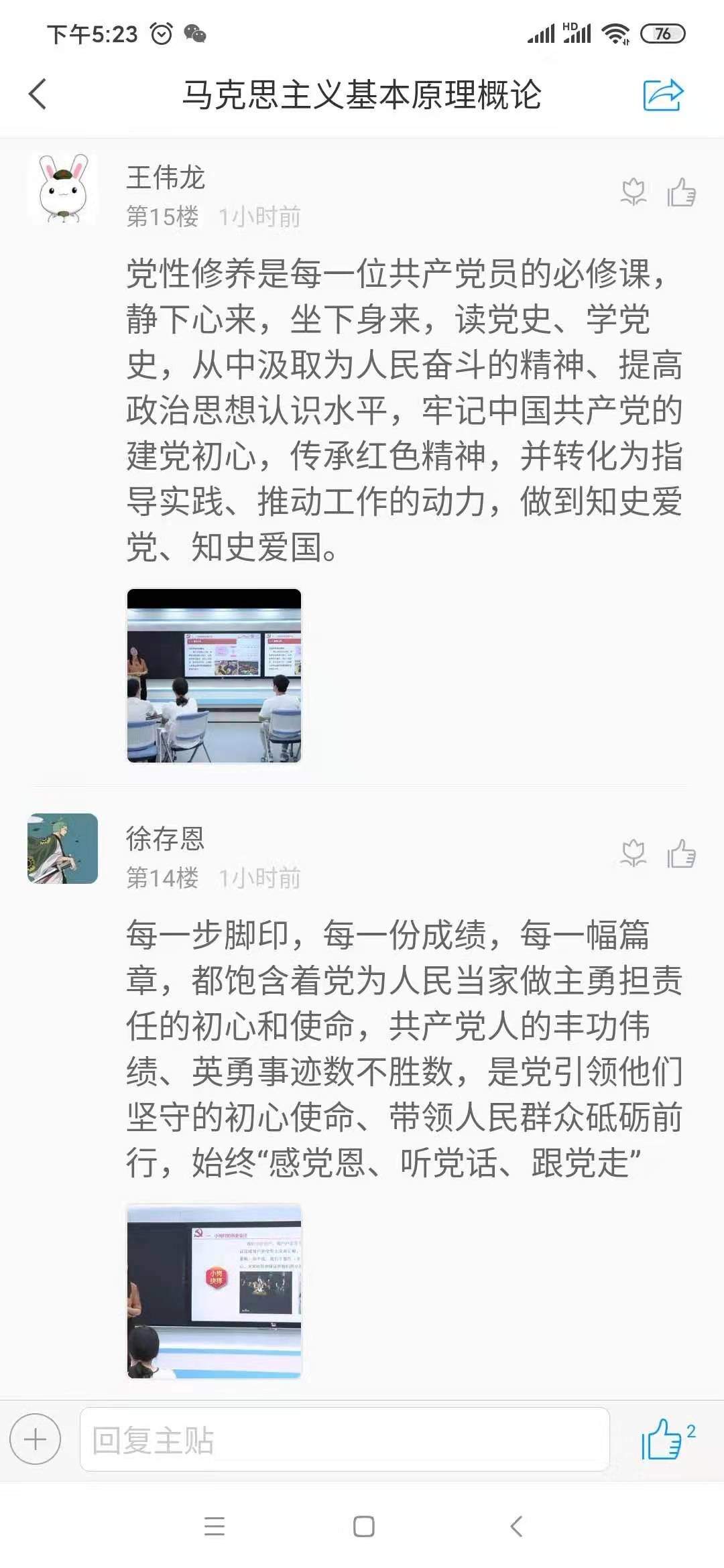Send a flower to 徐存恩's reply
The height and width of the screenshot is (1568, 724).
(x=633, y=854)
